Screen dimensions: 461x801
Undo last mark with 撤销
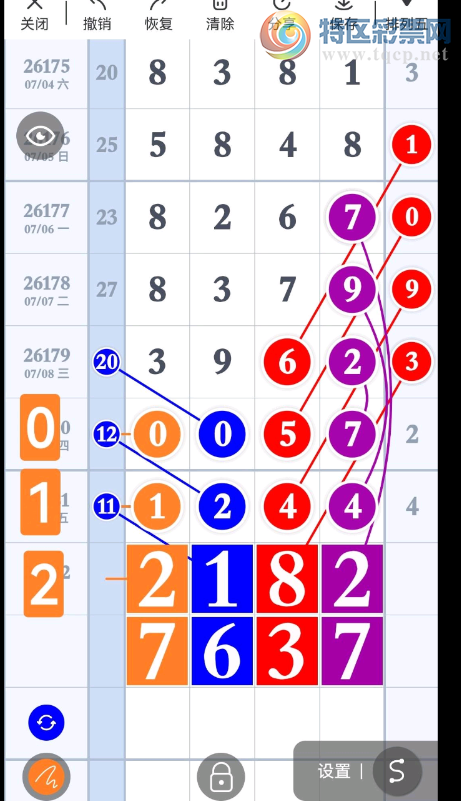point(97,15)
